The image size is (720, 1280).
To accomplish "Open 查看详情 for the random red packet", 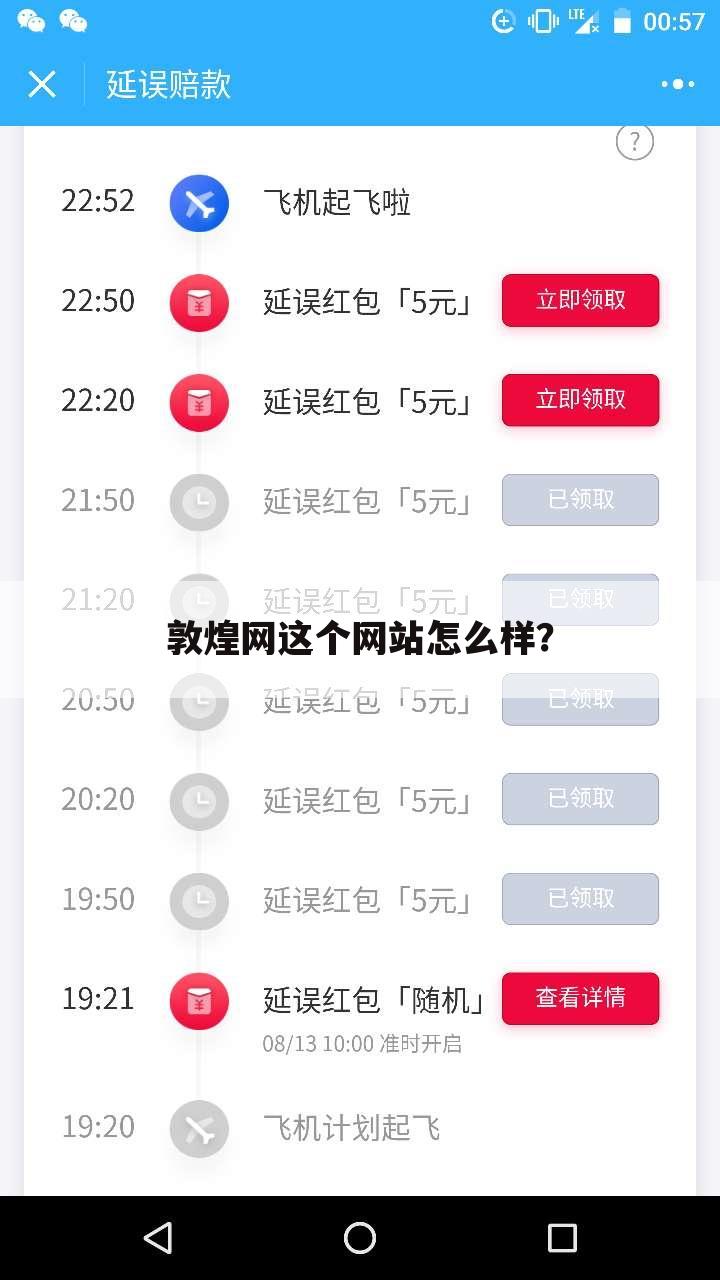I will pos(580,998).
